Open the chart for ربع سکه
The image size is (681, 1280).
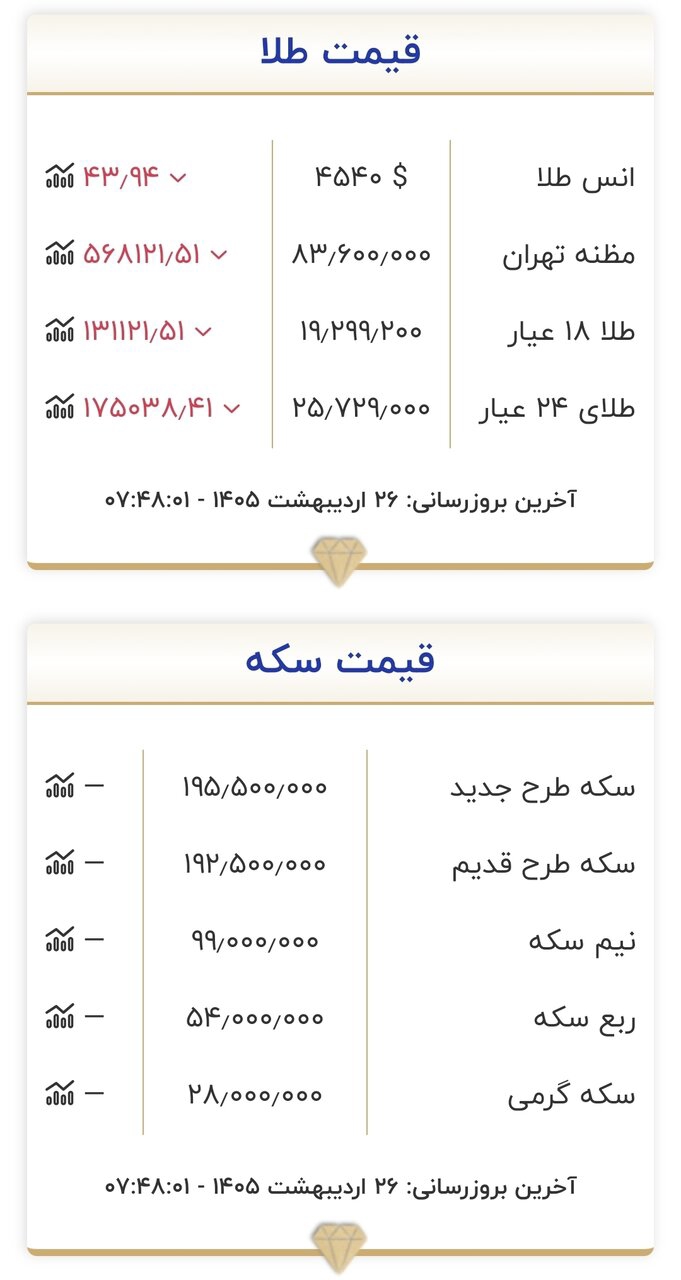60,1017
